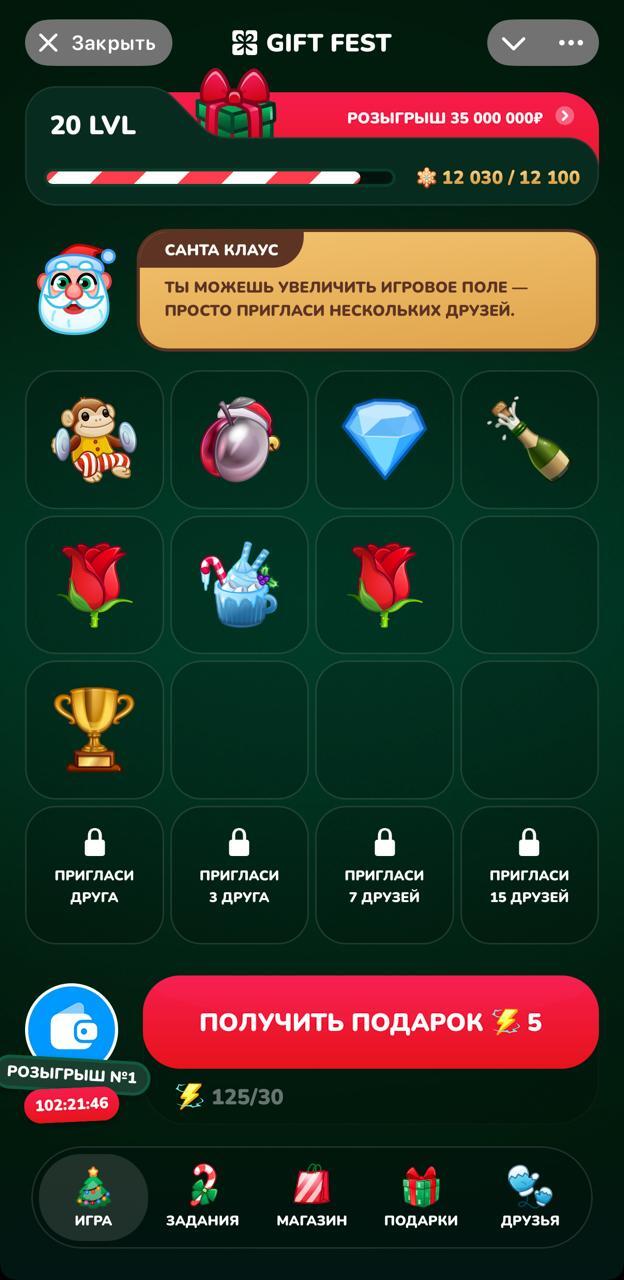Unlock slot requiring 15 invited friends
Viewport: 624px width, 1280px height.
coord(529,874)
